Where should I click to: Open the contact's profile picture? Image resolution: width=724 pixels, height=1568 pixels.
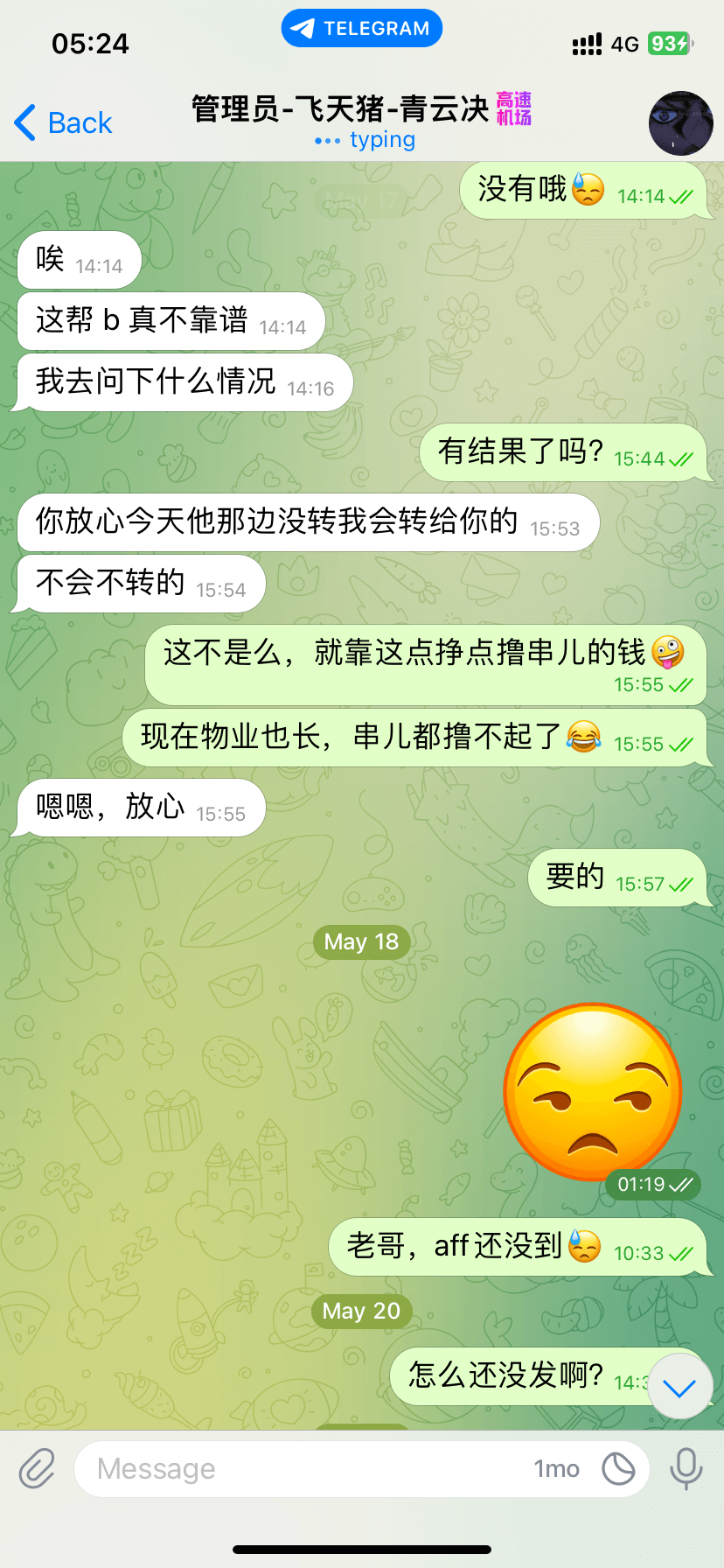pos(680,123)
